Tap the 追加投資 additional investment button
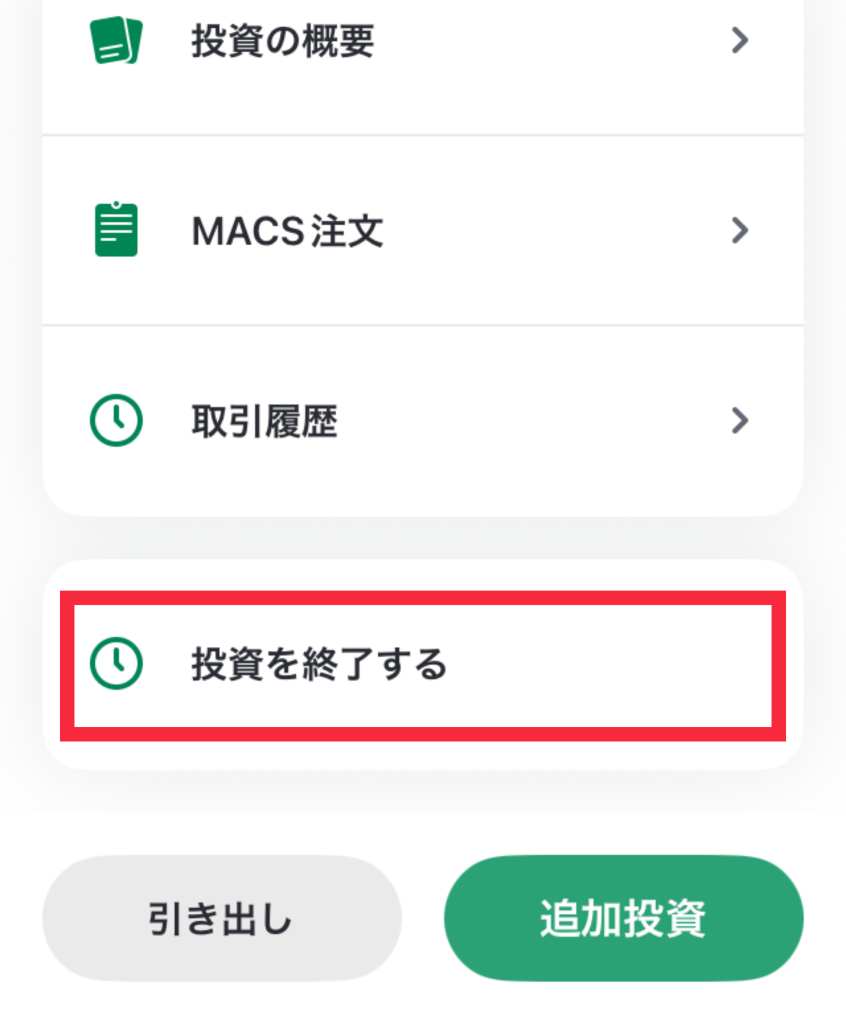The height and width of the screenshot is (1024, 846). click(623, 919)
